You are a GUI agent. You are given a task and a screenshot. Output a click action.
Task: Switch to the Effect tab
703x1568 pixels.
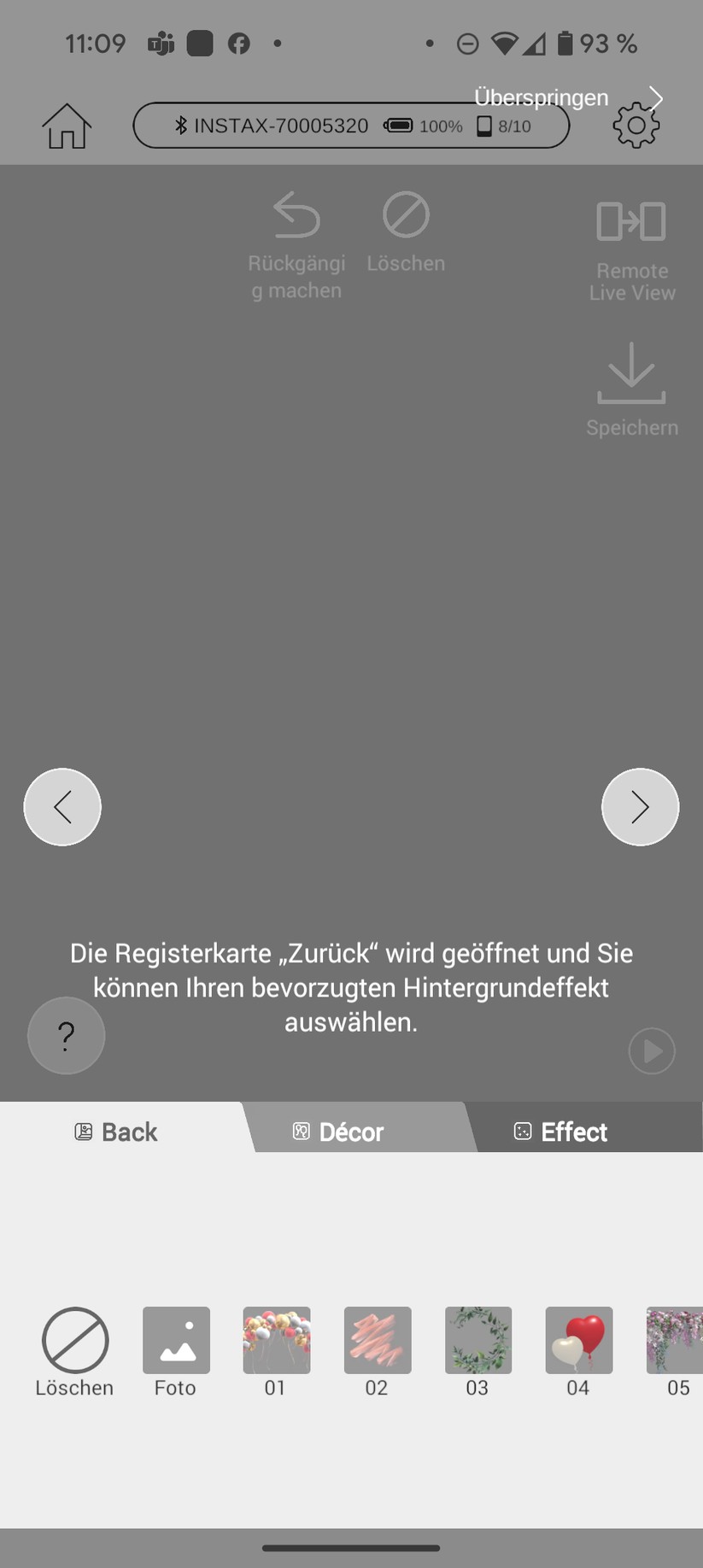(x=562, y=1132)
